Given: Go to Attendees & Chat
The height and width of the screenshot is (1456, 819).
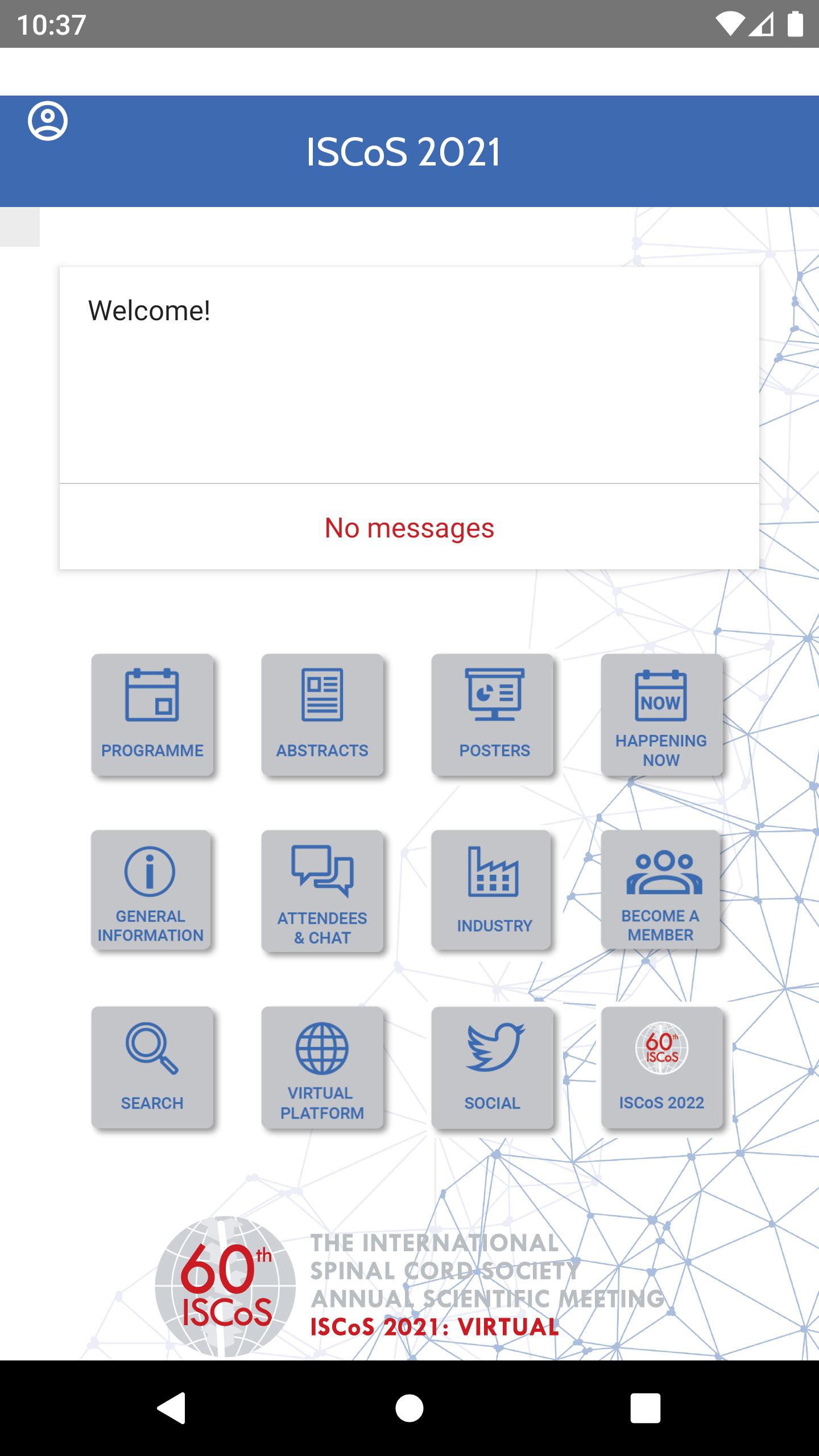Looking at the screenshot, I should [x=322, y=891].
